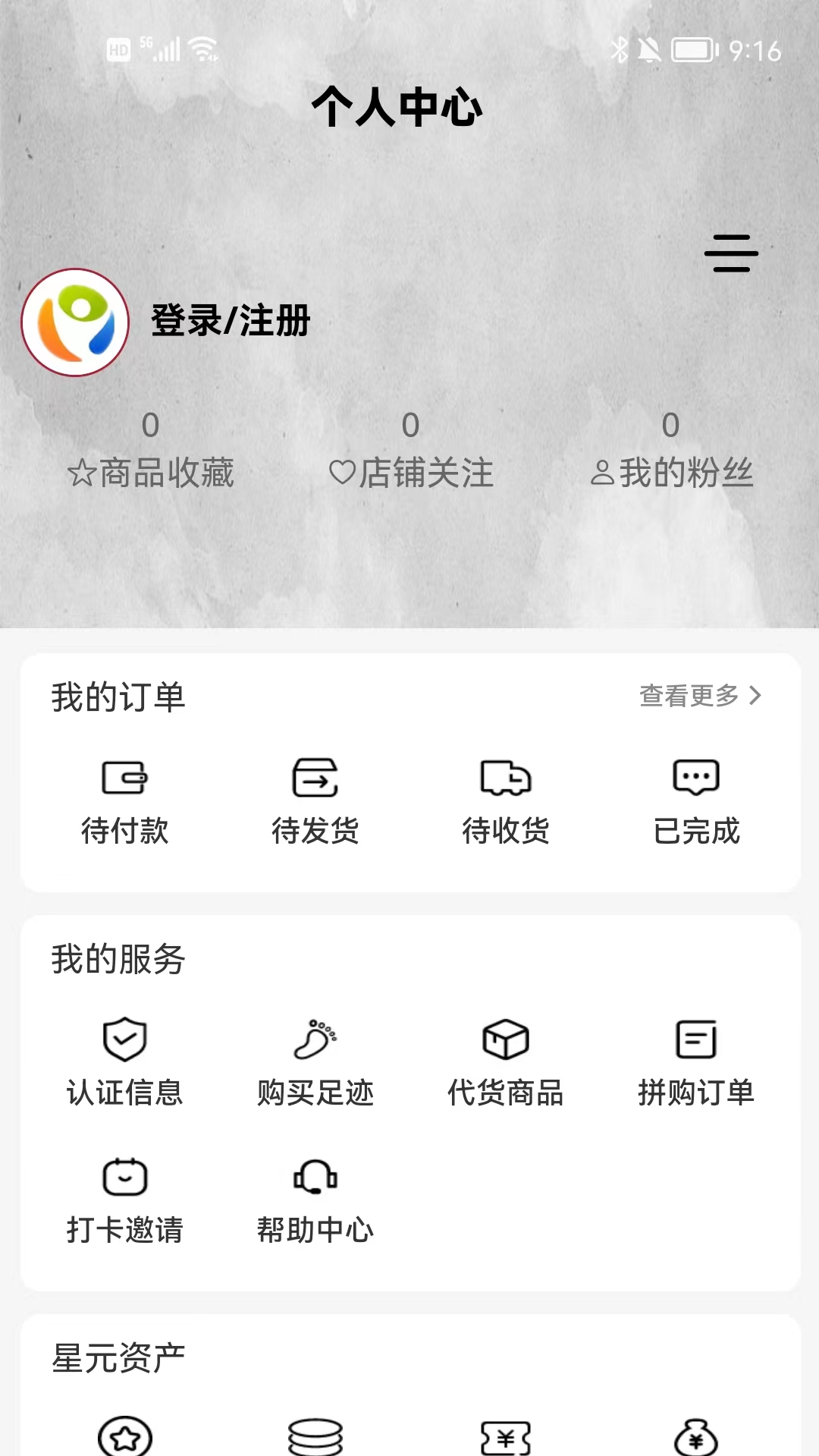Open 认证信息 verification info
The width and height of the screenshot is (819, 1456).
[125, 1062]
